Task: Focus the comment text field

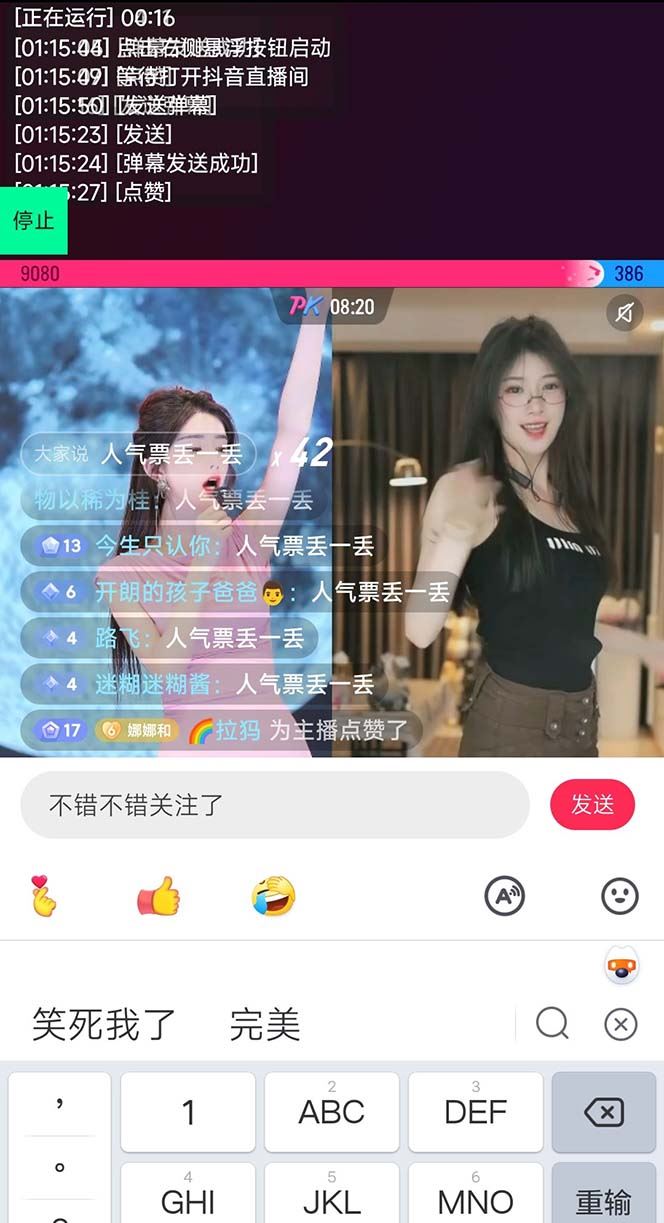Action: pos(275,805)
